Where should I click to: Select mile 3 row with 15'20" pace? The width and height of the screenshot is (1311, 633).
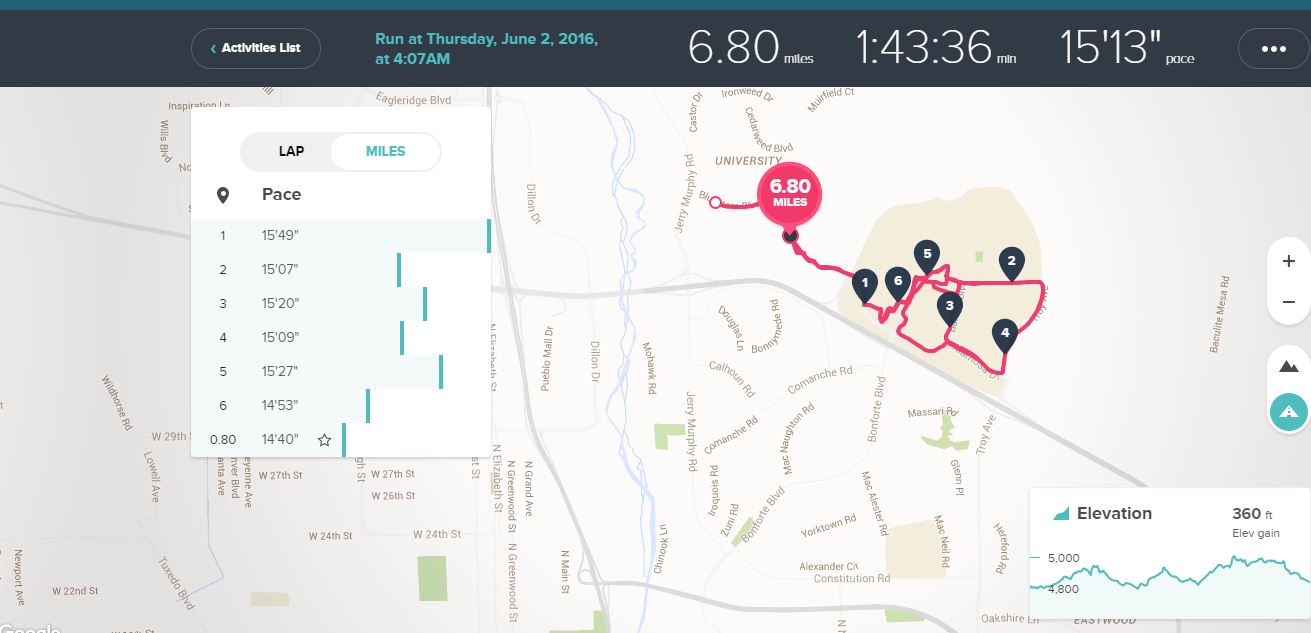340,304
